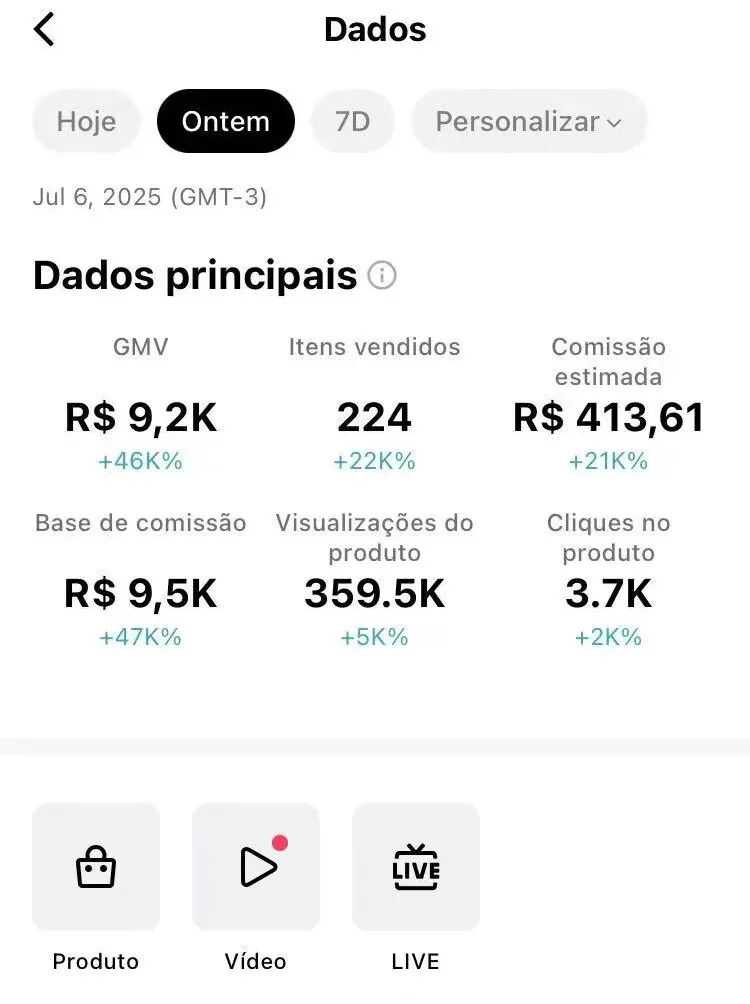Open the Personalizar date dropdown
The image size is (750, 1004).
click(x=529, y=122)
